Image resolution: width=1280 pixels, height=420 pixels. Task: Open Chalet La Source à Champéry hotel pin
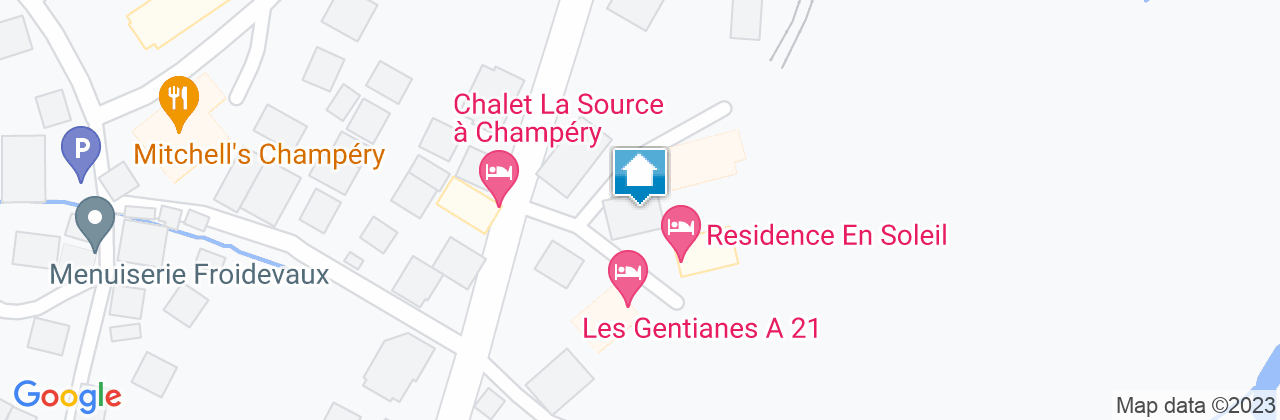pyautogui.click(x=498, y=173)
